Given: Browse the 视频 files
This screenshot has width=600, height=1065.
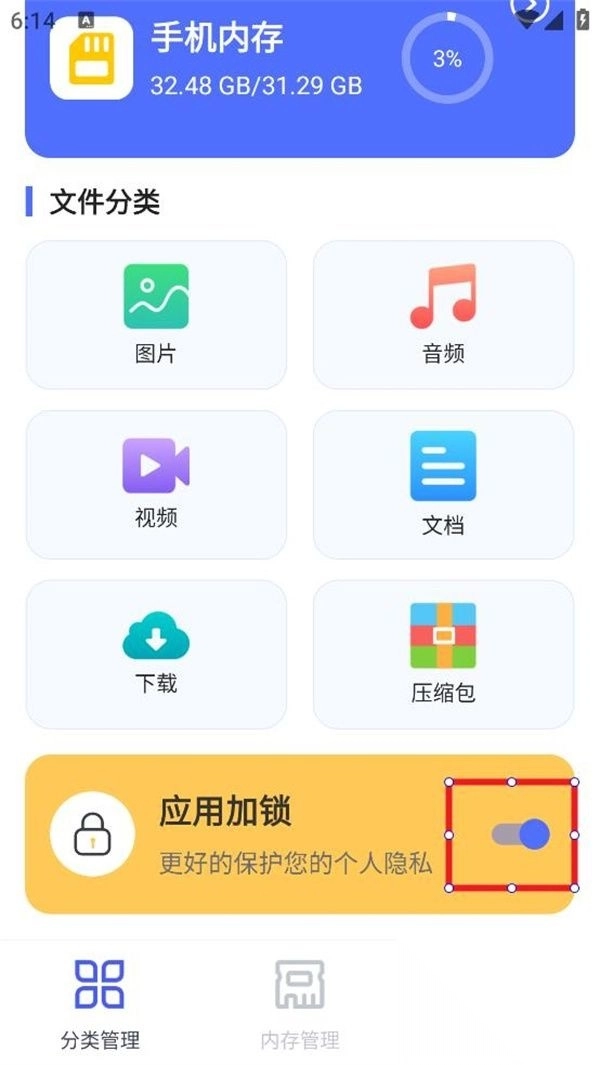Looking at the screenshot, I should 156,484.
